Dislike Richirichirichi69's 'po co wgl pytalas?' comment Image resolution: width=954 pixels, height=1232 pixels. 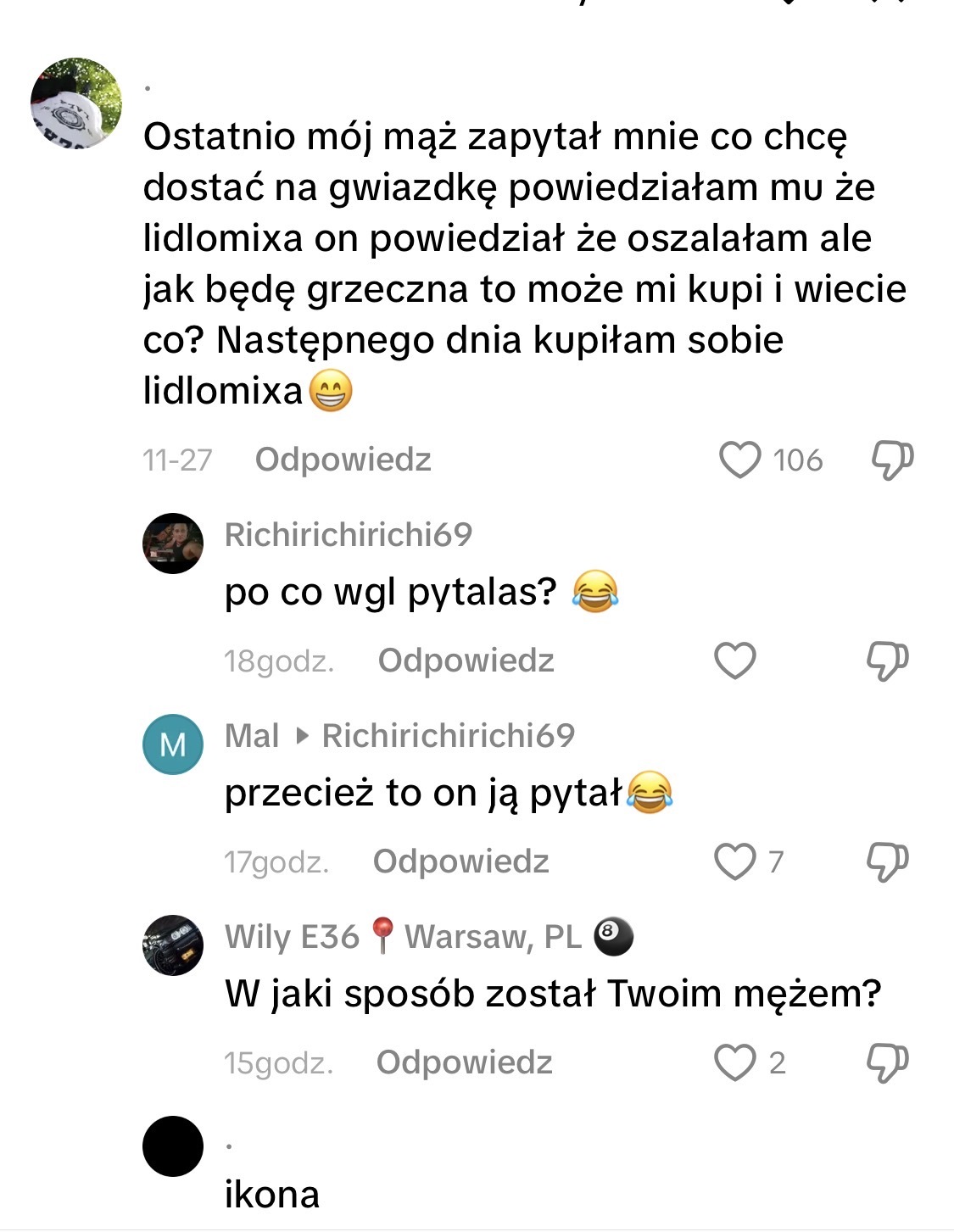pyautogui.click(x=887, y=661)
